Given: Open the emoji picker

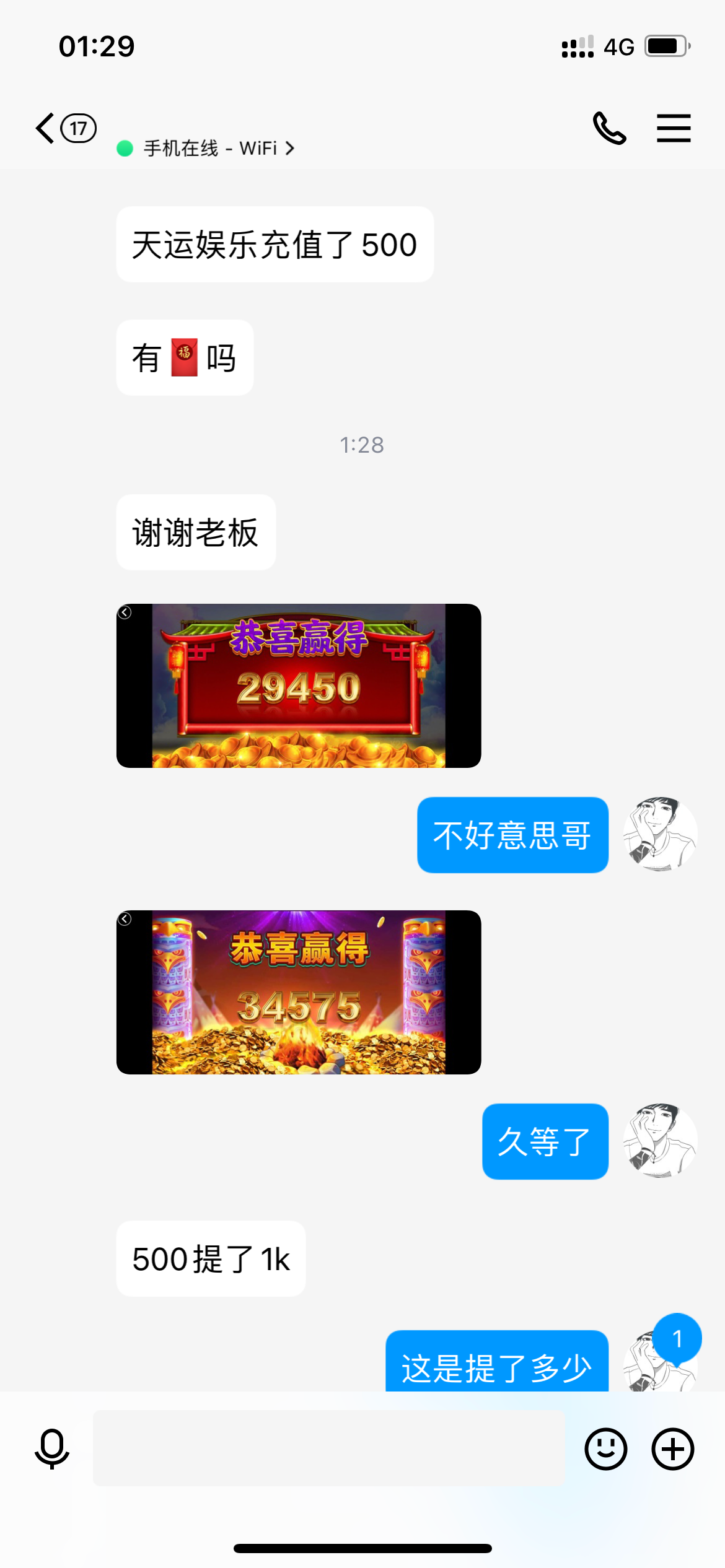Looking at the screenshot, I should 605,1448.
